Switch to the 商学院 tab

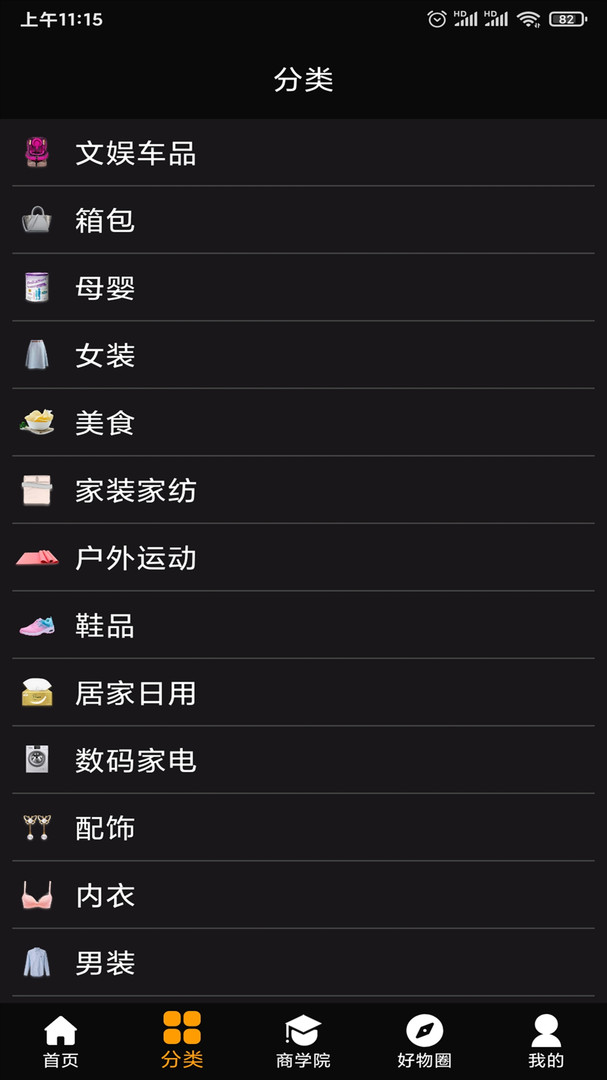(303, 1041)
